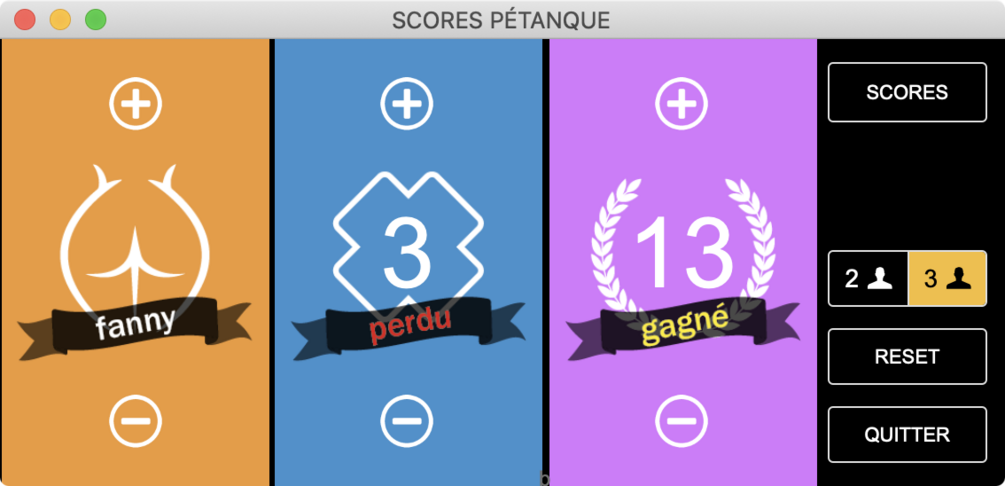1005x486 pixels.
Task: Switch to 2 players mode
Action: pyautogui.click(x=868, y=279)
